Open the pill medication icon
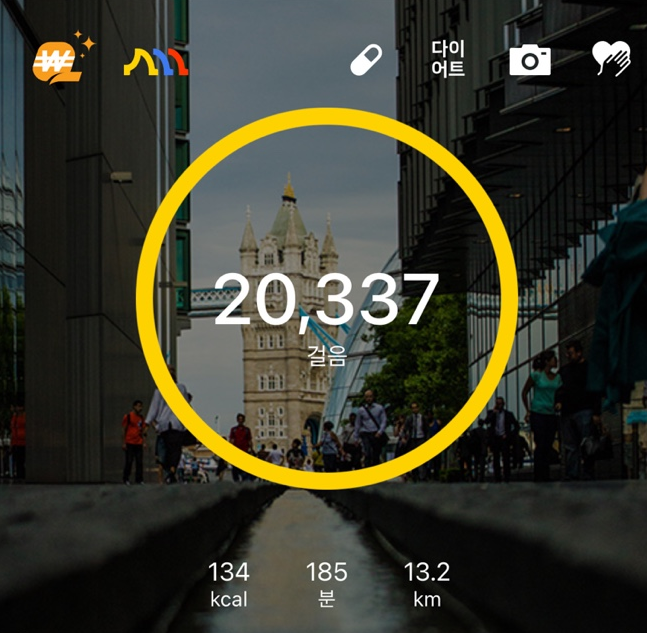 click(366, 61)
